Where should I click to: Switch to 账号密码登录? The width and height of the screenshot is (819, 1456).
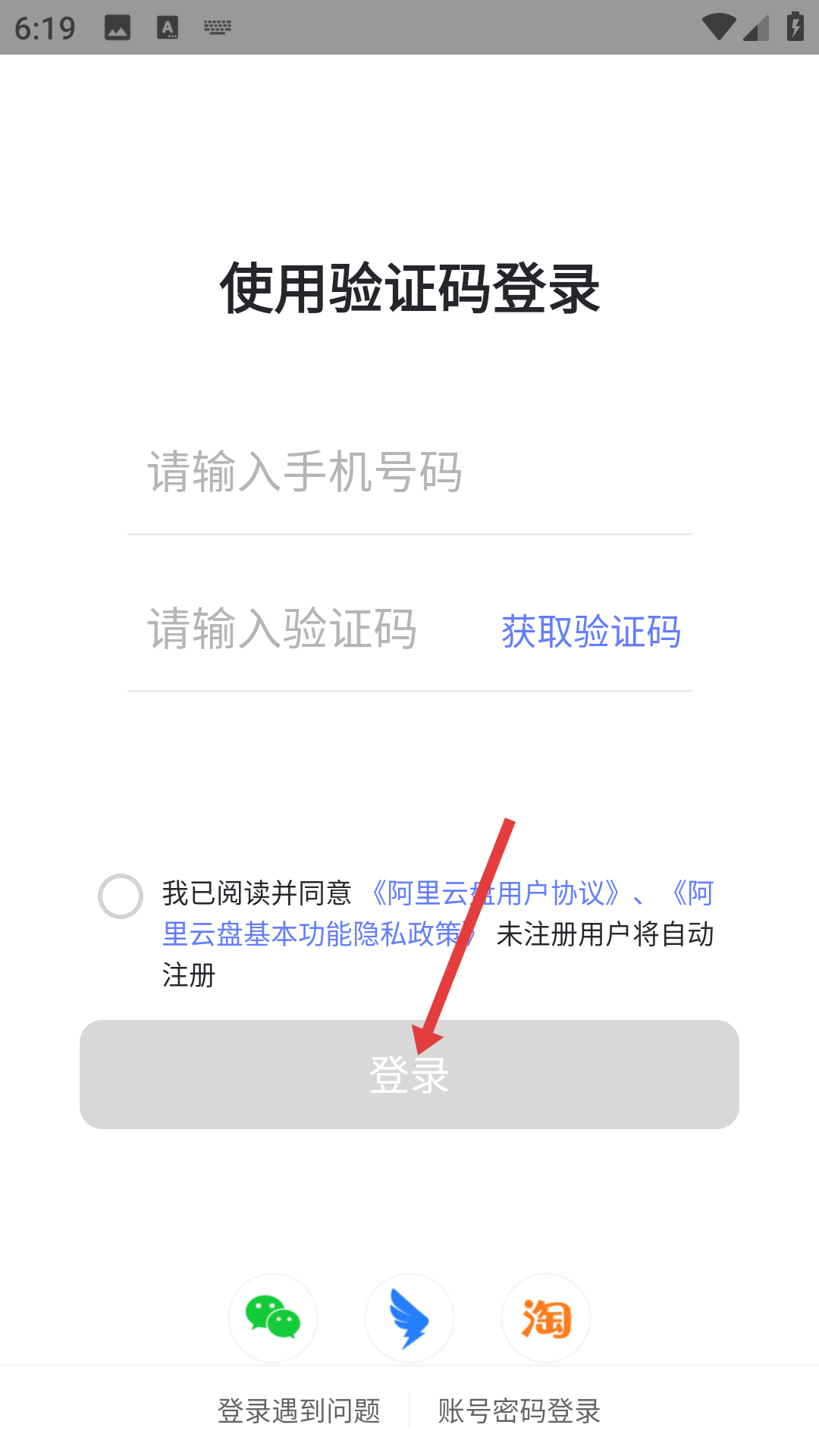[519, 1411]
